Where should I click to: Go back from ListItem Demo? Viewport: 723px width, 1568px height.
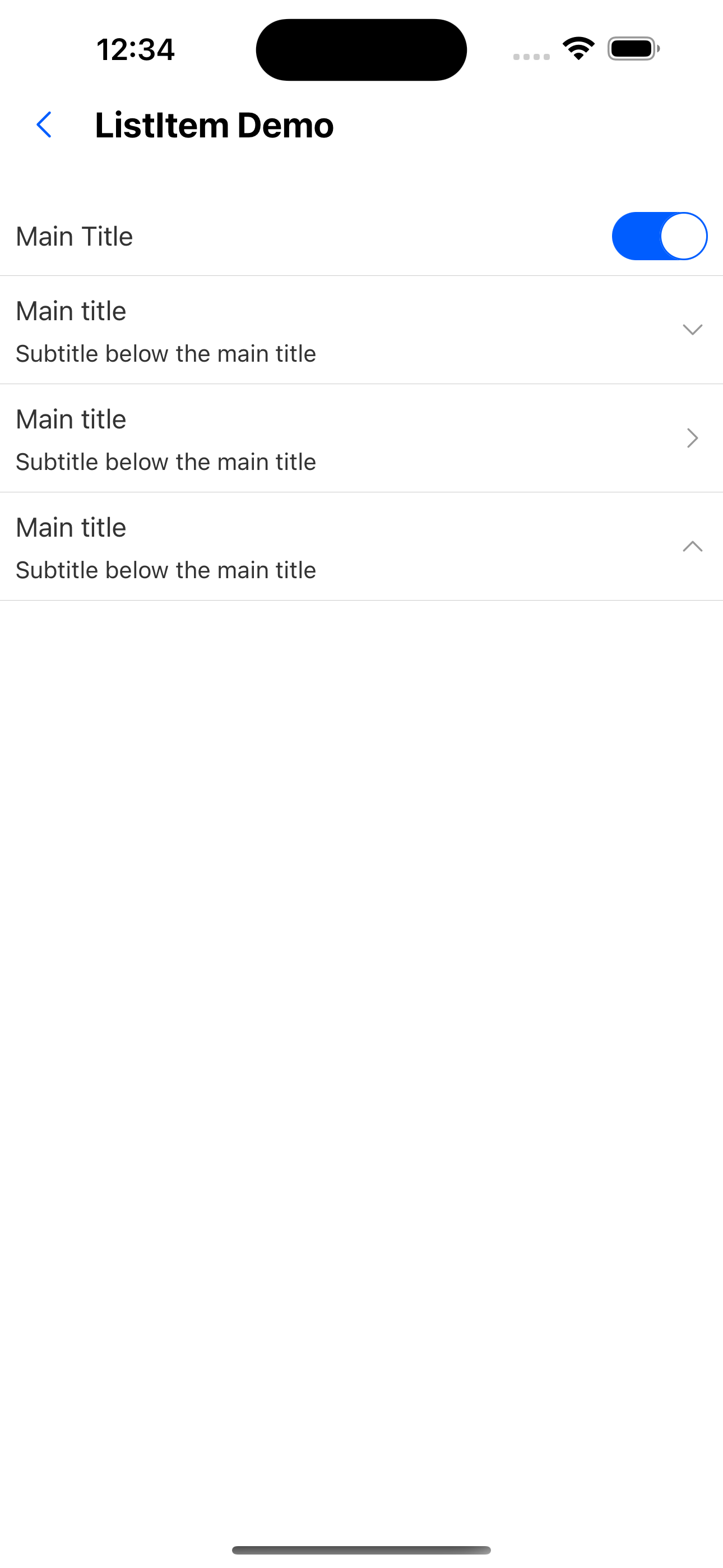tap(44, 125)
